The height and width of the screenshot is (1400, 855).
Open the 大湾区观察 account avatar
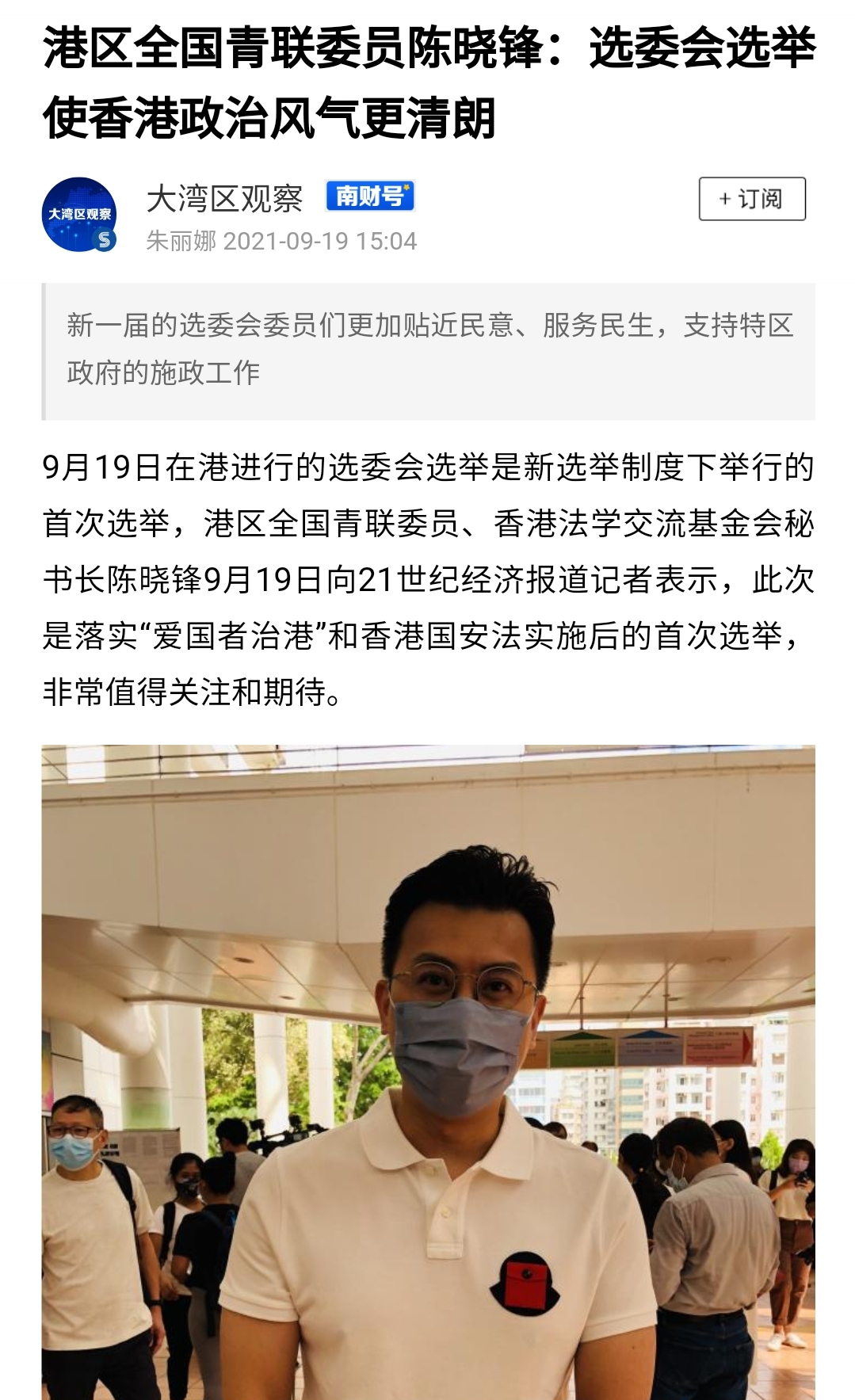(x=78, y=214)
